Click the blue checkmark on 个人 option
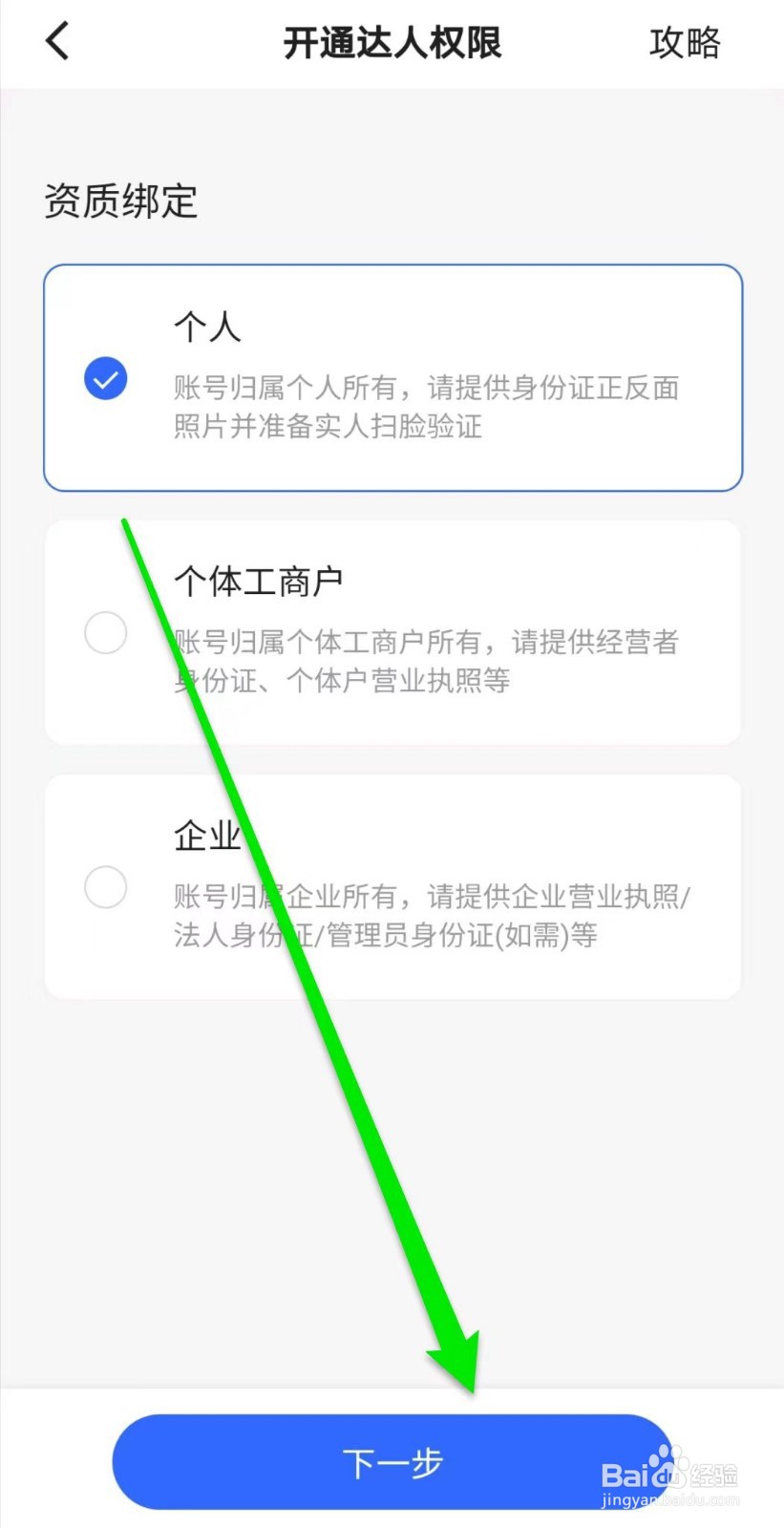This screenshot has height=1528, width=784. tap(105, 378)
